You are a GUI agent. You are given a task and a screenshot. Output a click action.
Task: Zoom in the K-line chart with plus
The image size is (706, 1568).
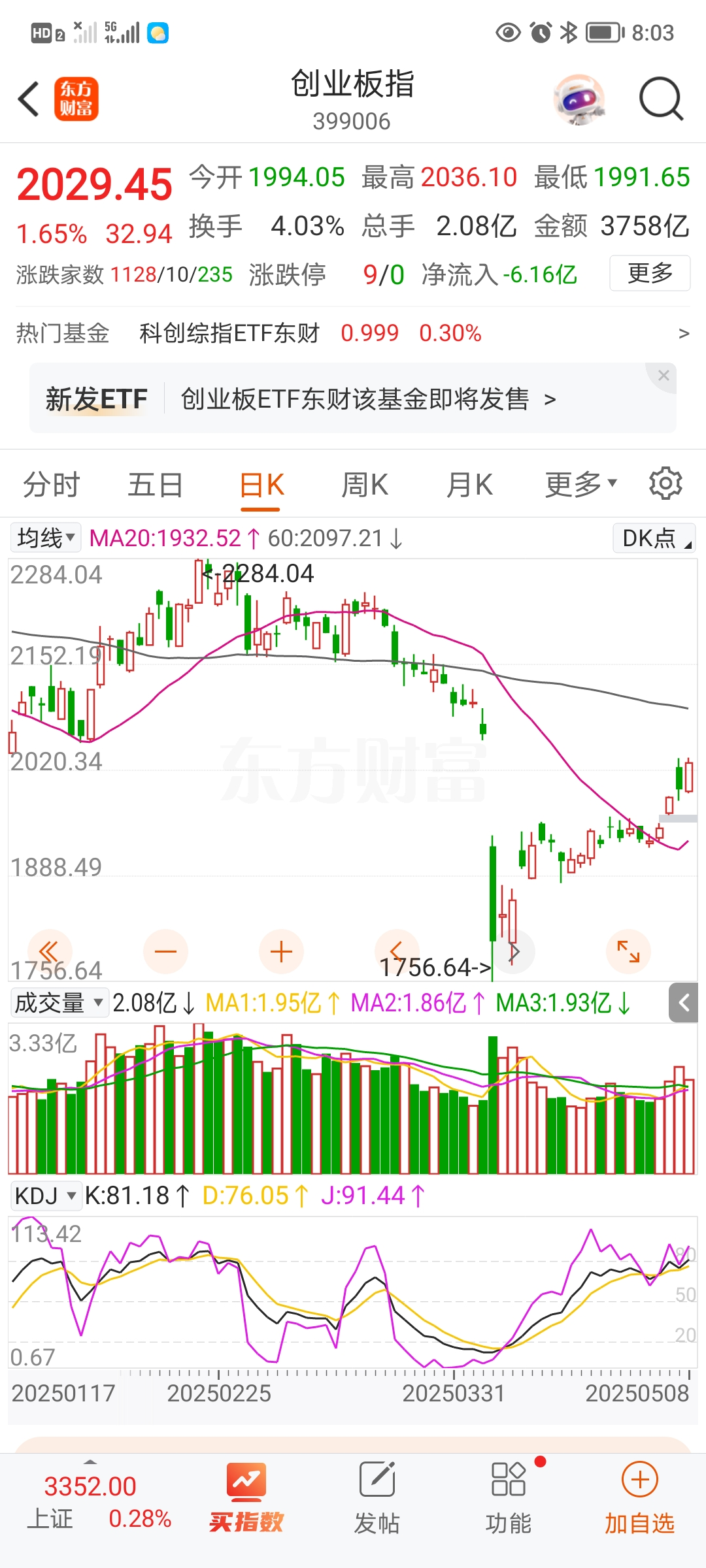coord(281,951)
